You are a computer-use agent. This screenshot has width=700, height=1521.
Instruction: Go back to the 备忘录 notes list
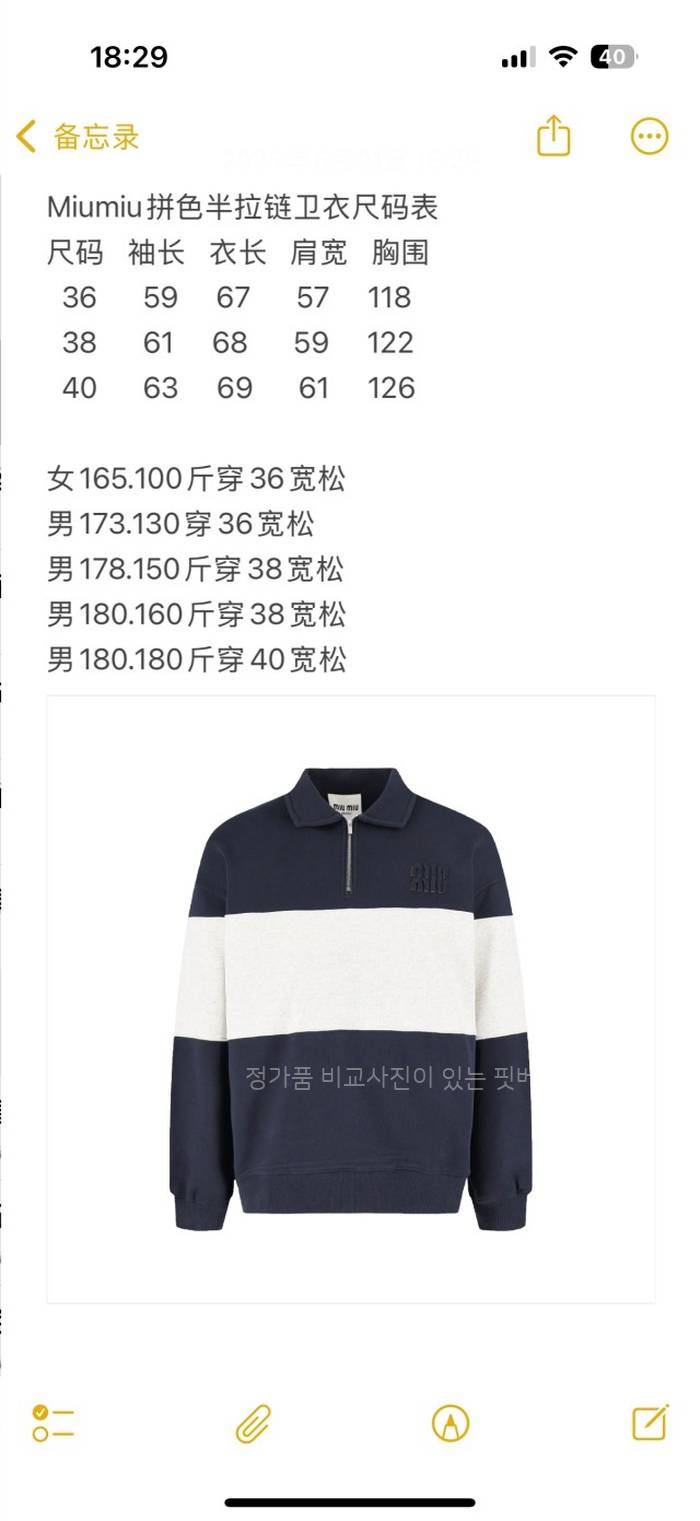78,137
